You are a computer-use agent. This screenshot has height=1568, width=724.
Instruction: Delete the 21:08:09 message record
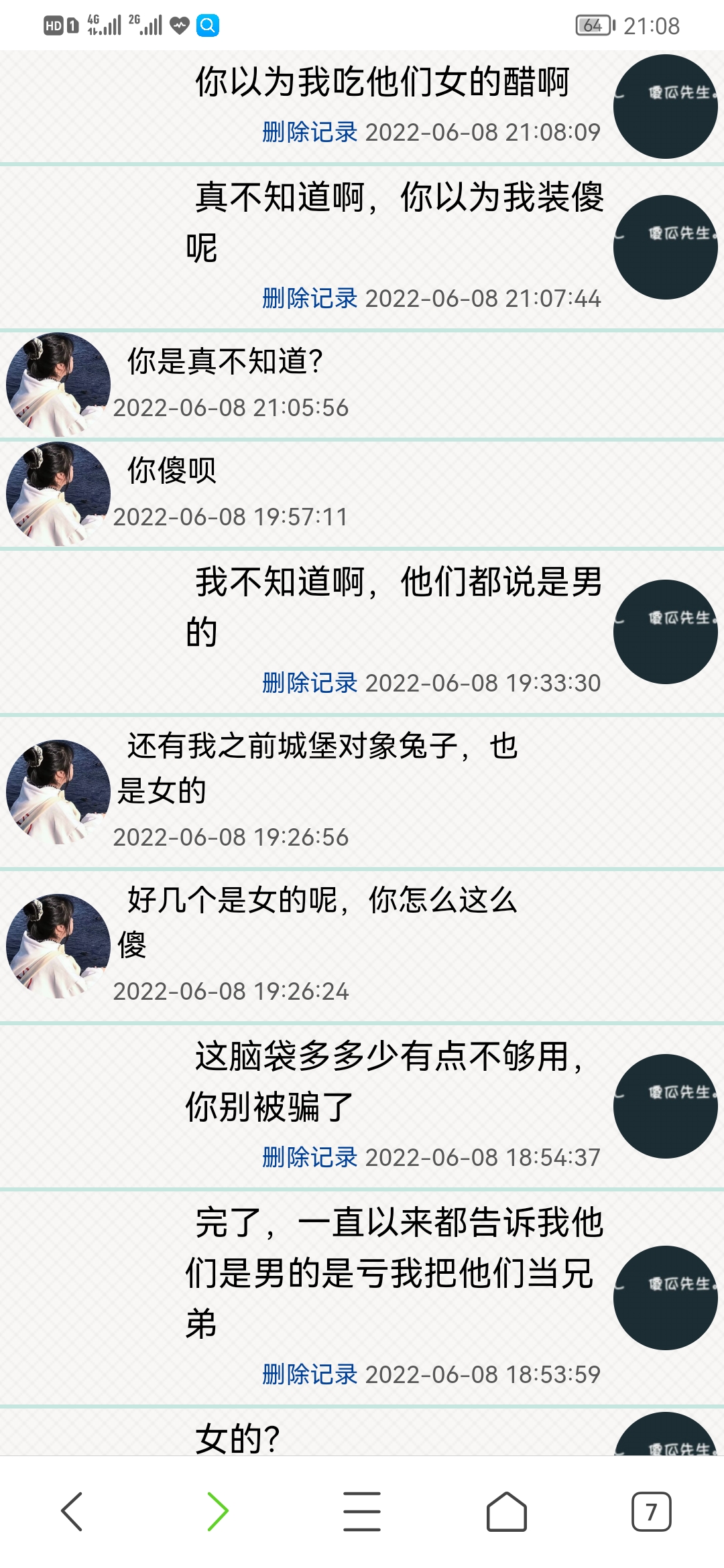point(310,133)
